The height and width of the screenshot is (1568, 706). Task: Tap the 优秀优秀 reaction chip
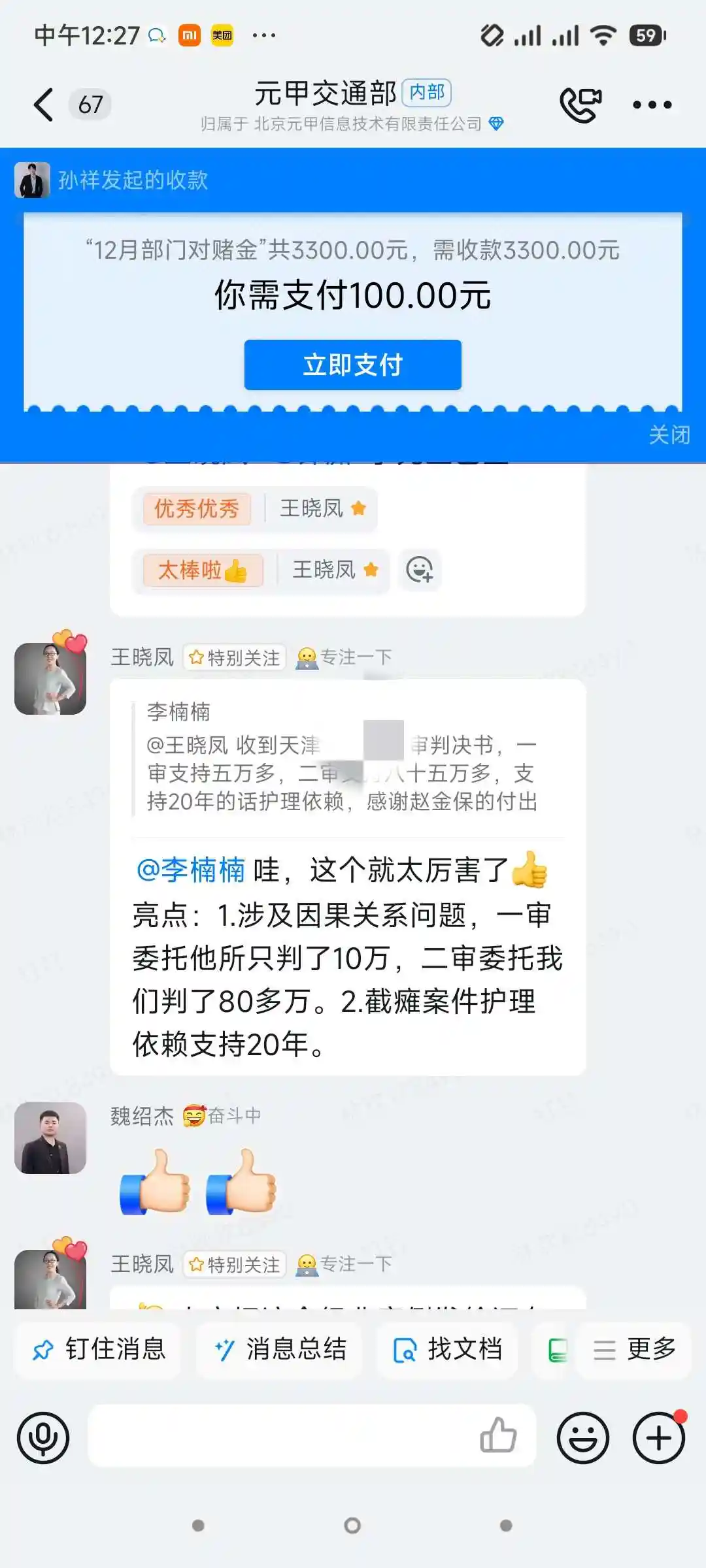[196, 508]
